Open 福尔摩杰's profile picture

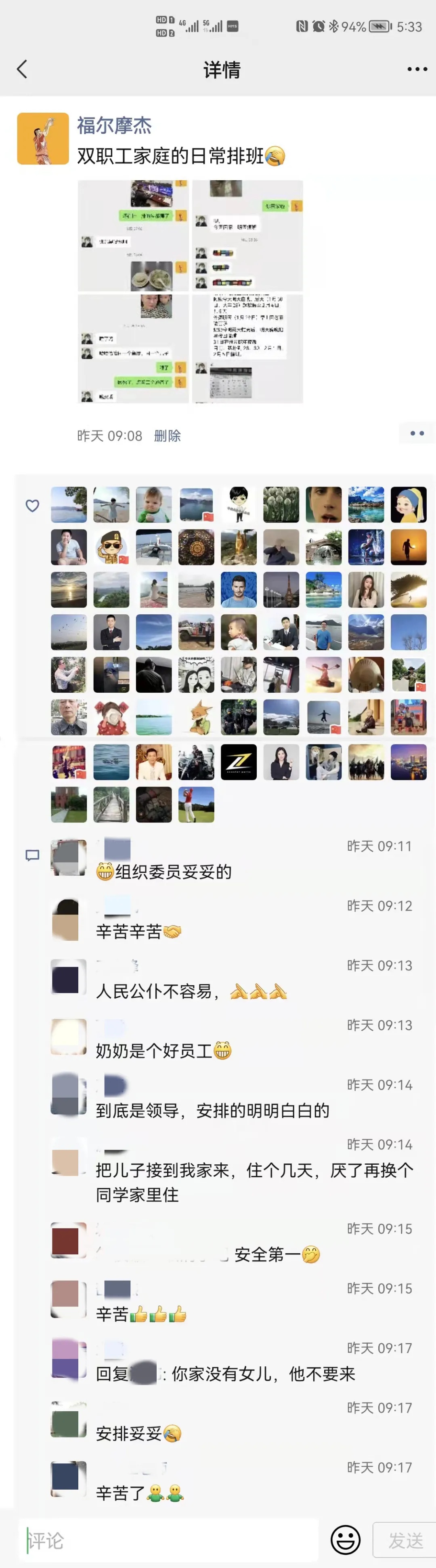coord(42,139)
